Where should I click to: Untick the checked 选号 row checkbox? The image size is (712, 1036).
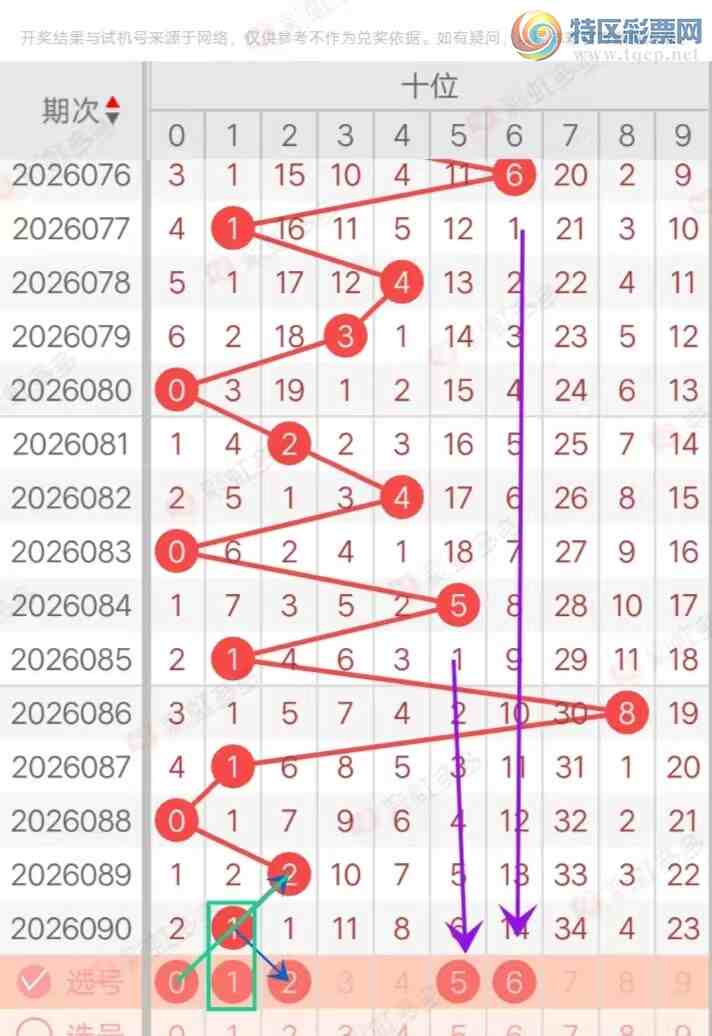click(34, 983)
